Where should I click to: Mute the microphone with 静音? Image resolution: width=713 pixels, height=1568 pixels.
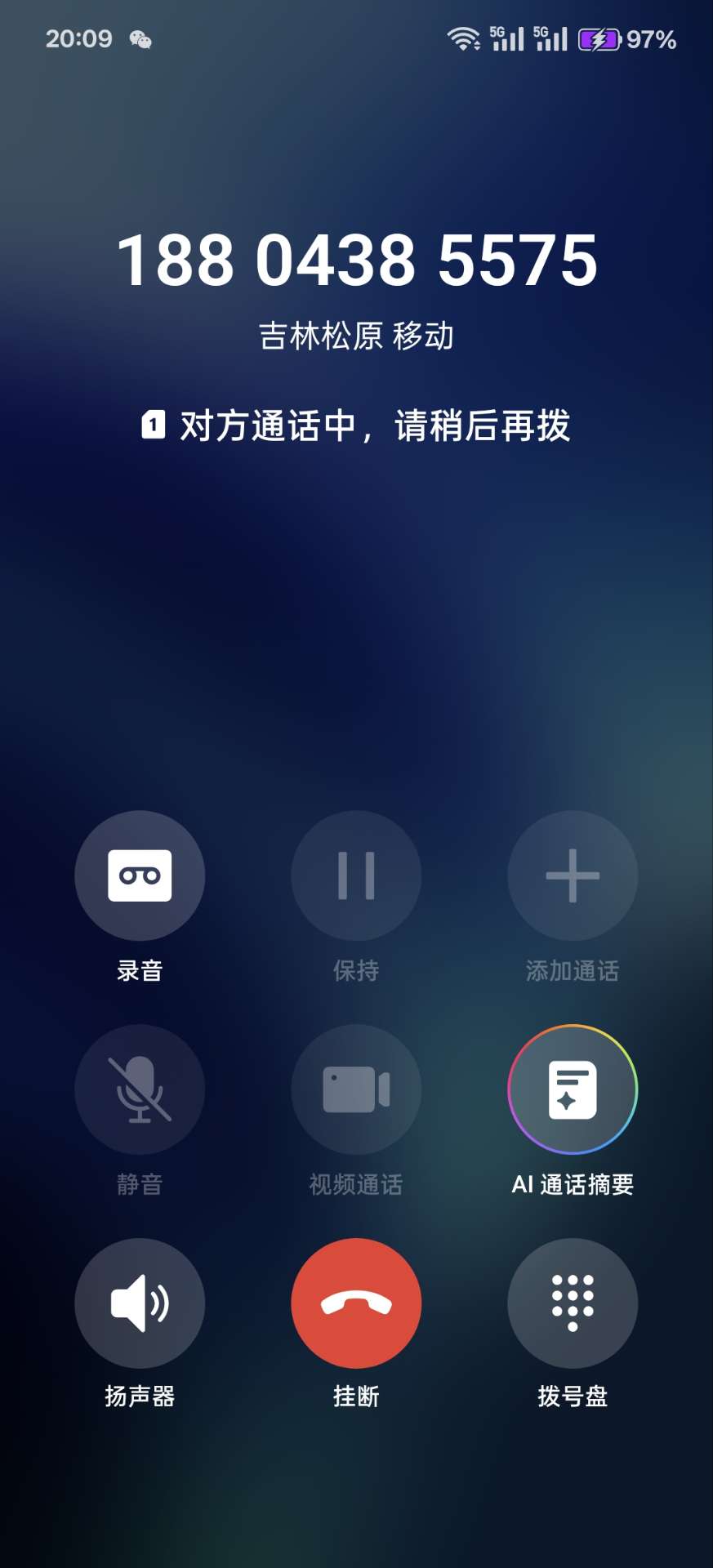coord(140,1089)
